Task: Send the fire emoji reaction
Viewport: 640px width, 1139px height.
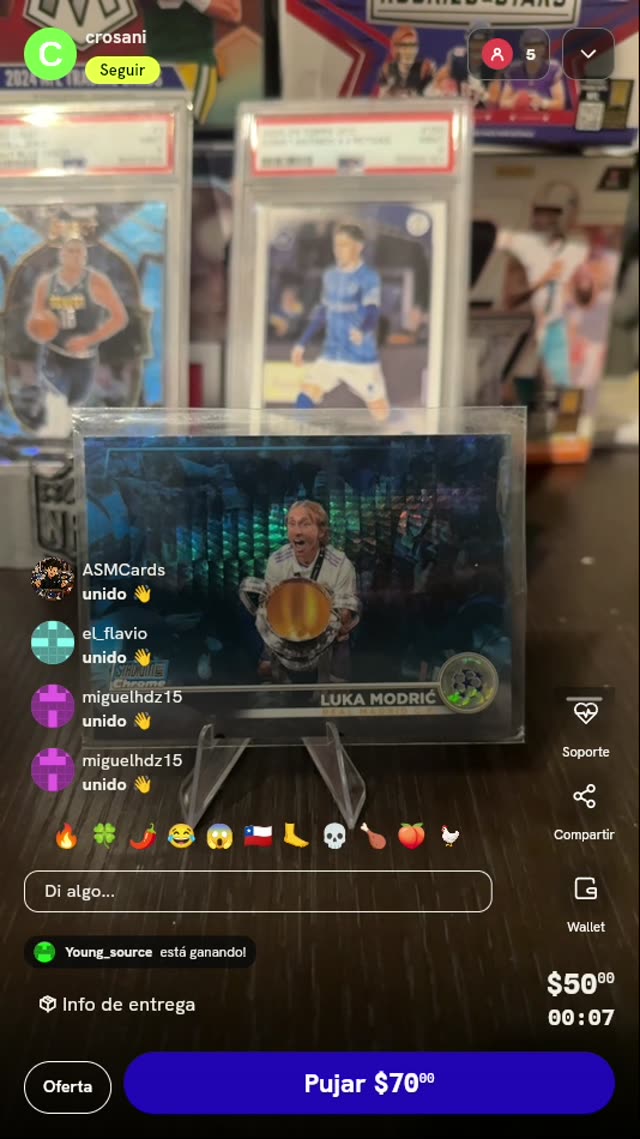Action: (66, 836)
